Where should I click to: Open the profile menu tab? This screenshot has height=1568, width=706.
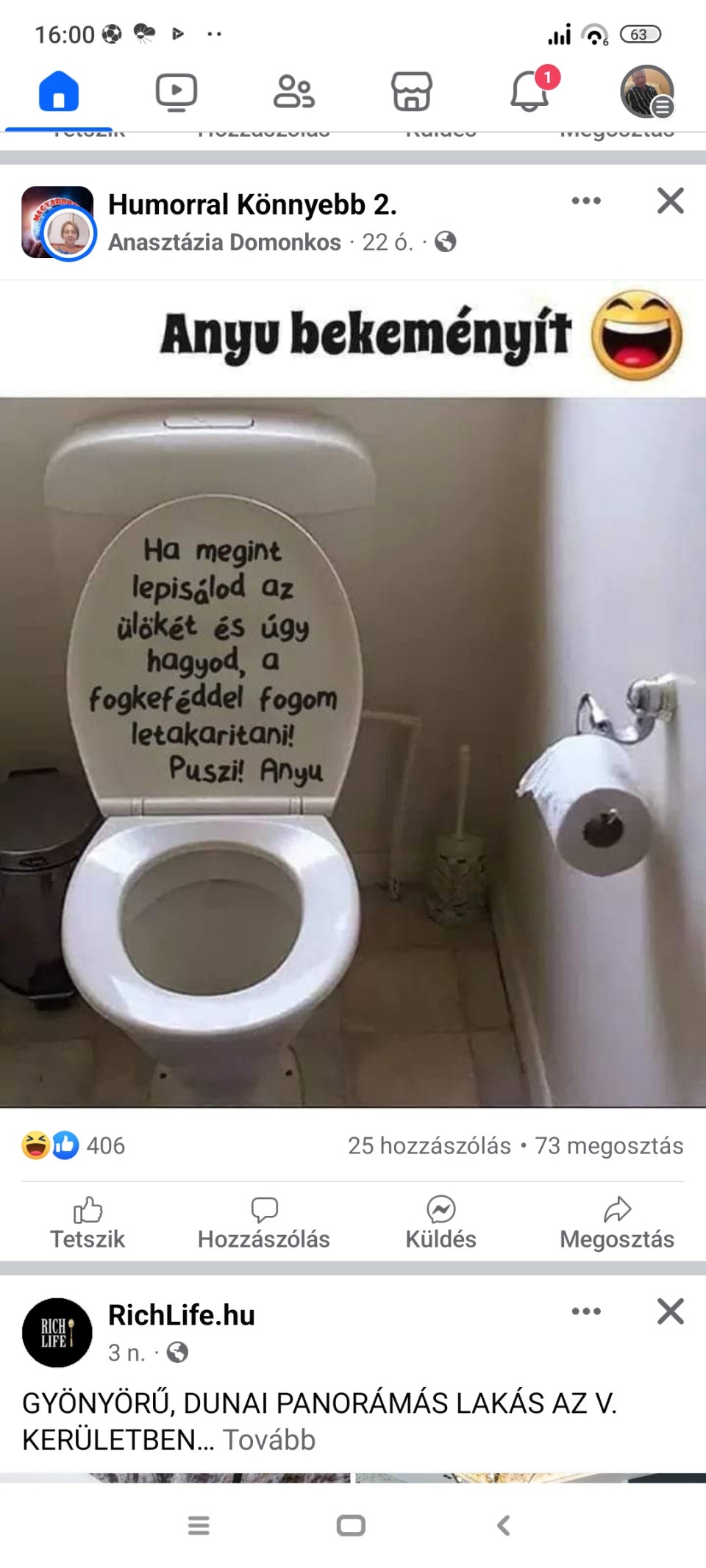click(647, 92)
